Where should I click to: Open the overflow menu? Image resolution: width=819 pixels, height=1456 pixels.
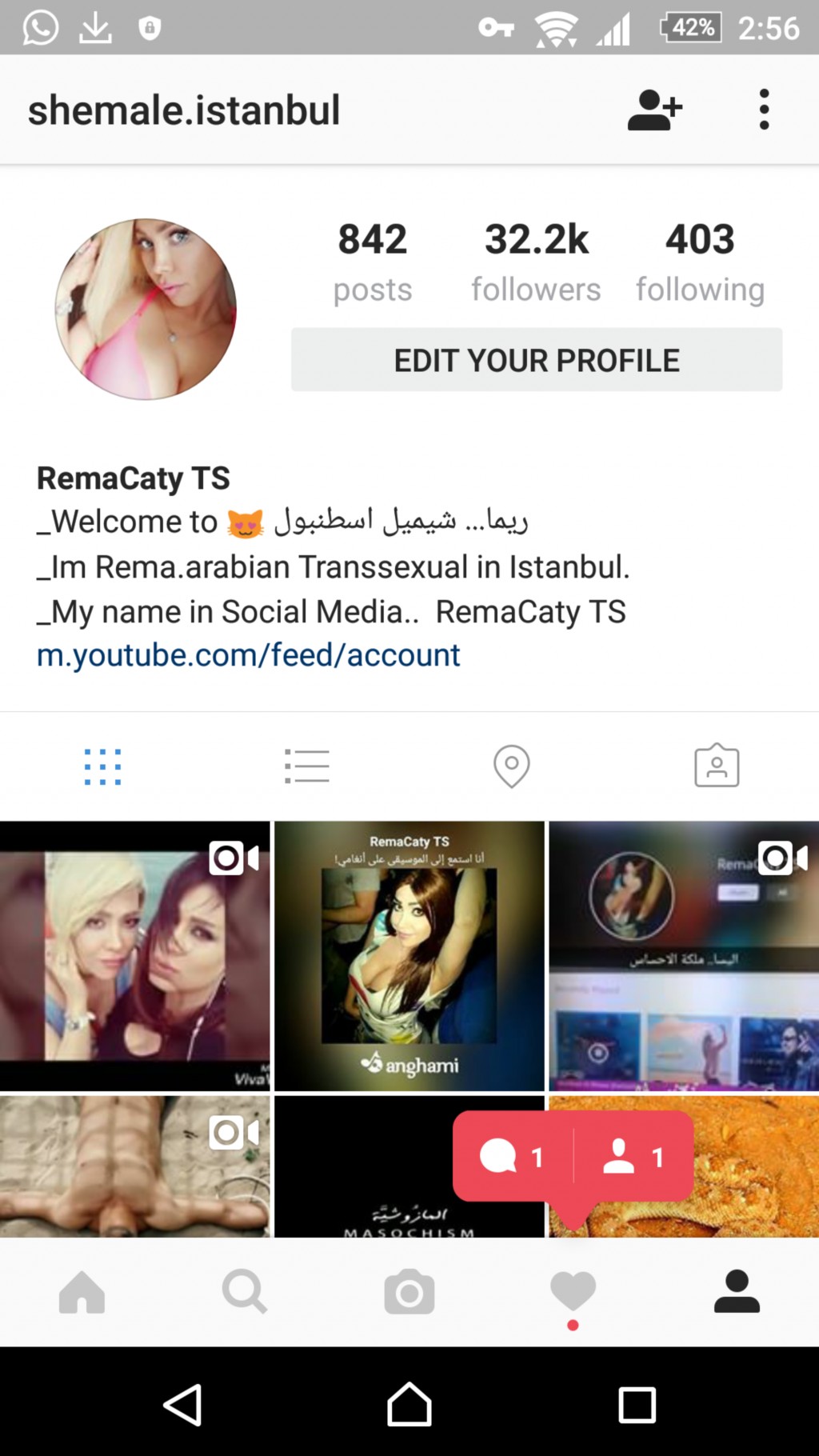tap(764, 110)
